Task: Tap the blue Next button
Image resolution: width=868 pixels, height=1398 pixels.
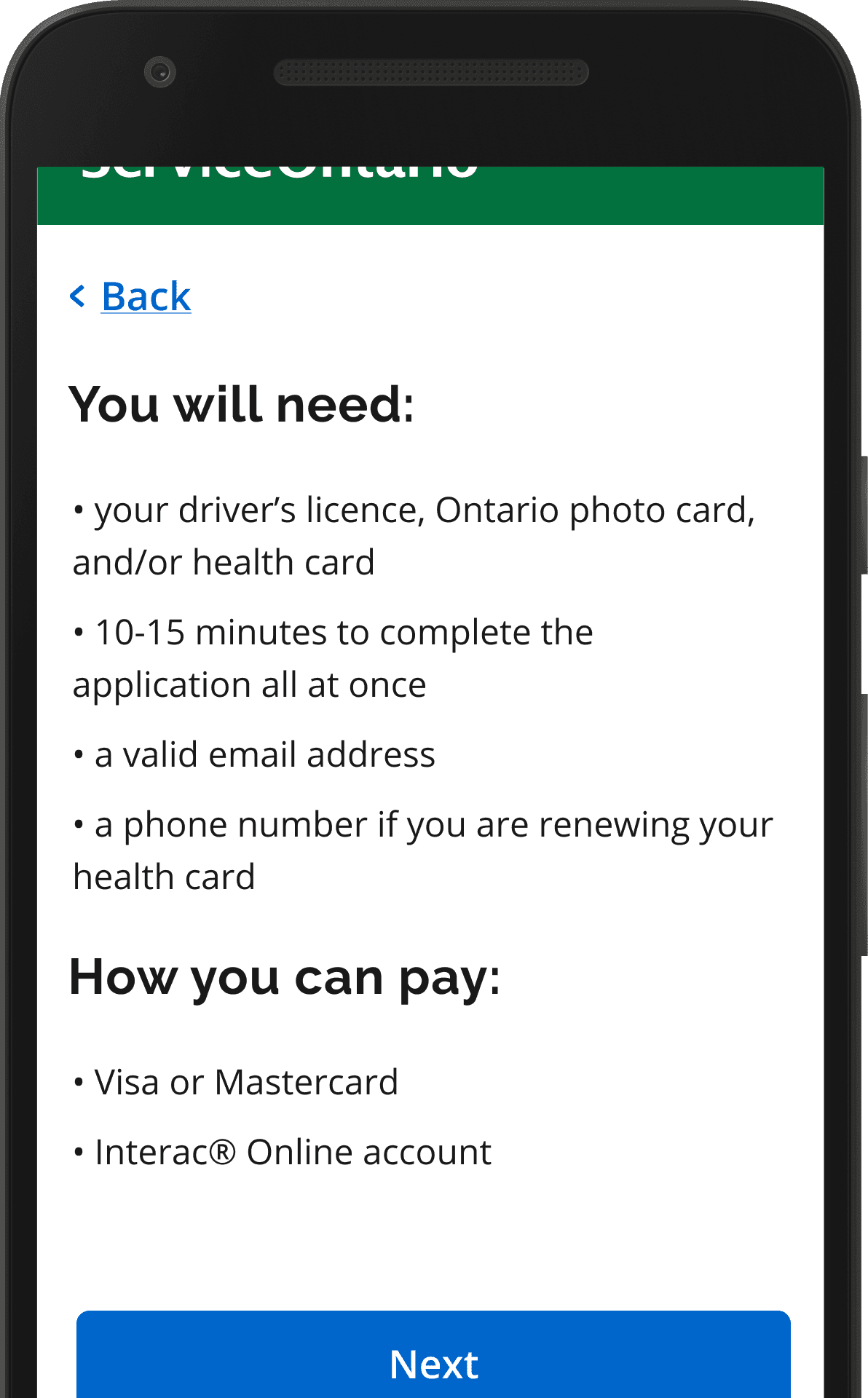Action: click(433, 1355)
